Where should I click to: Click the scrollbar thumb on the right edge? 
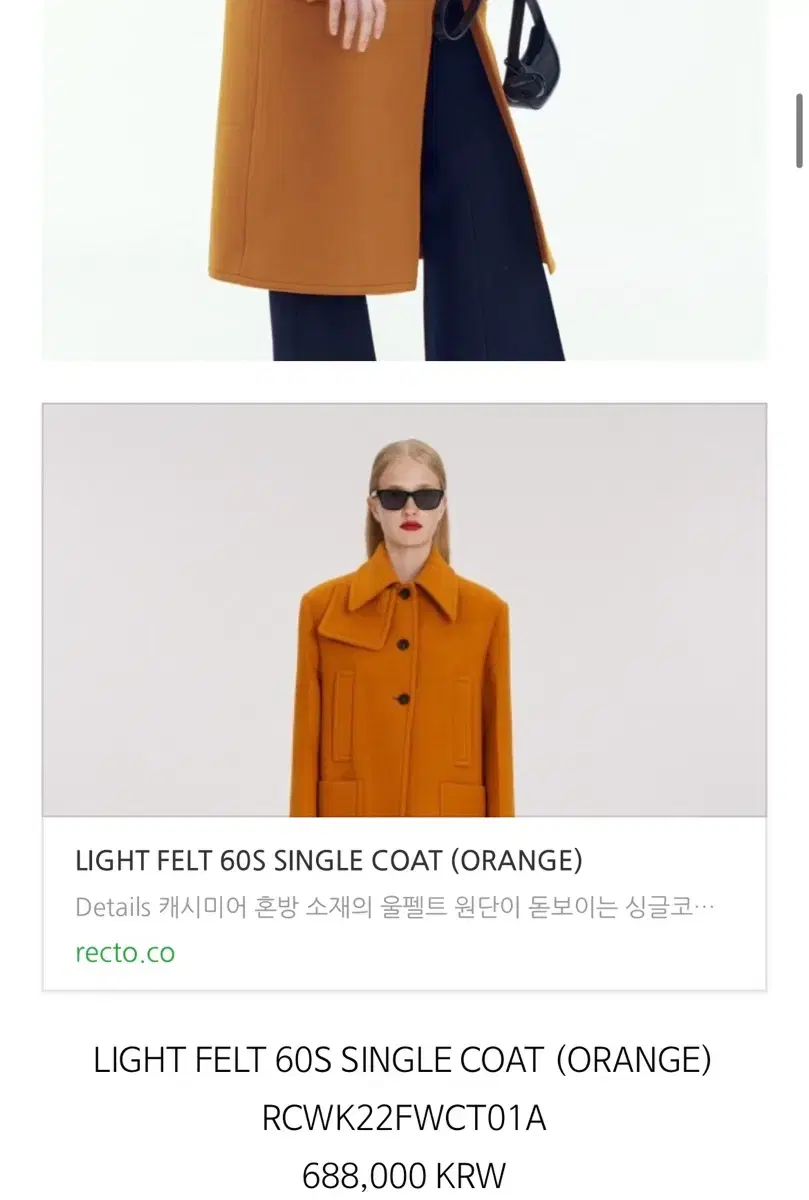tap(800, 130)
